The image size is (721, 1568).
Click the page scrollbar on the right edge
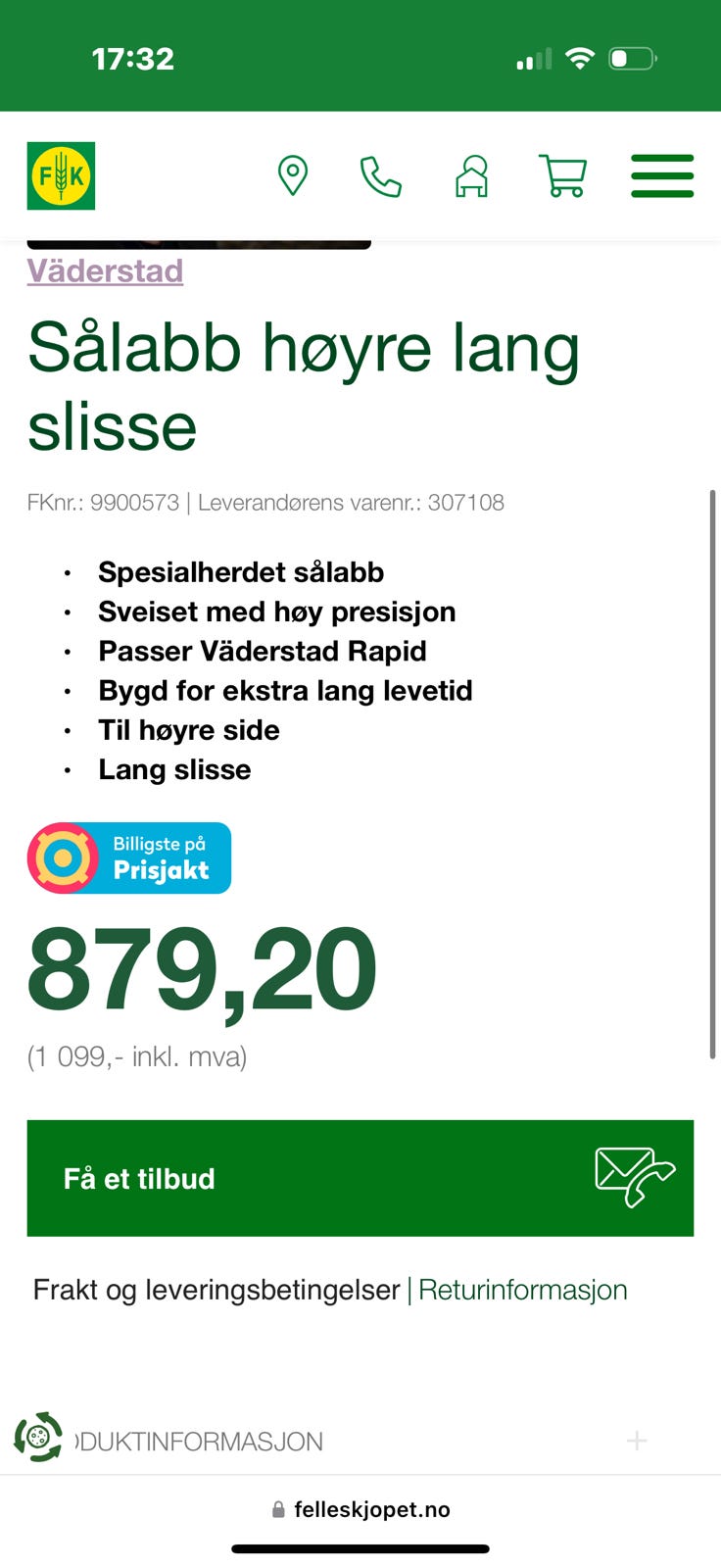(x=712, y=774)
